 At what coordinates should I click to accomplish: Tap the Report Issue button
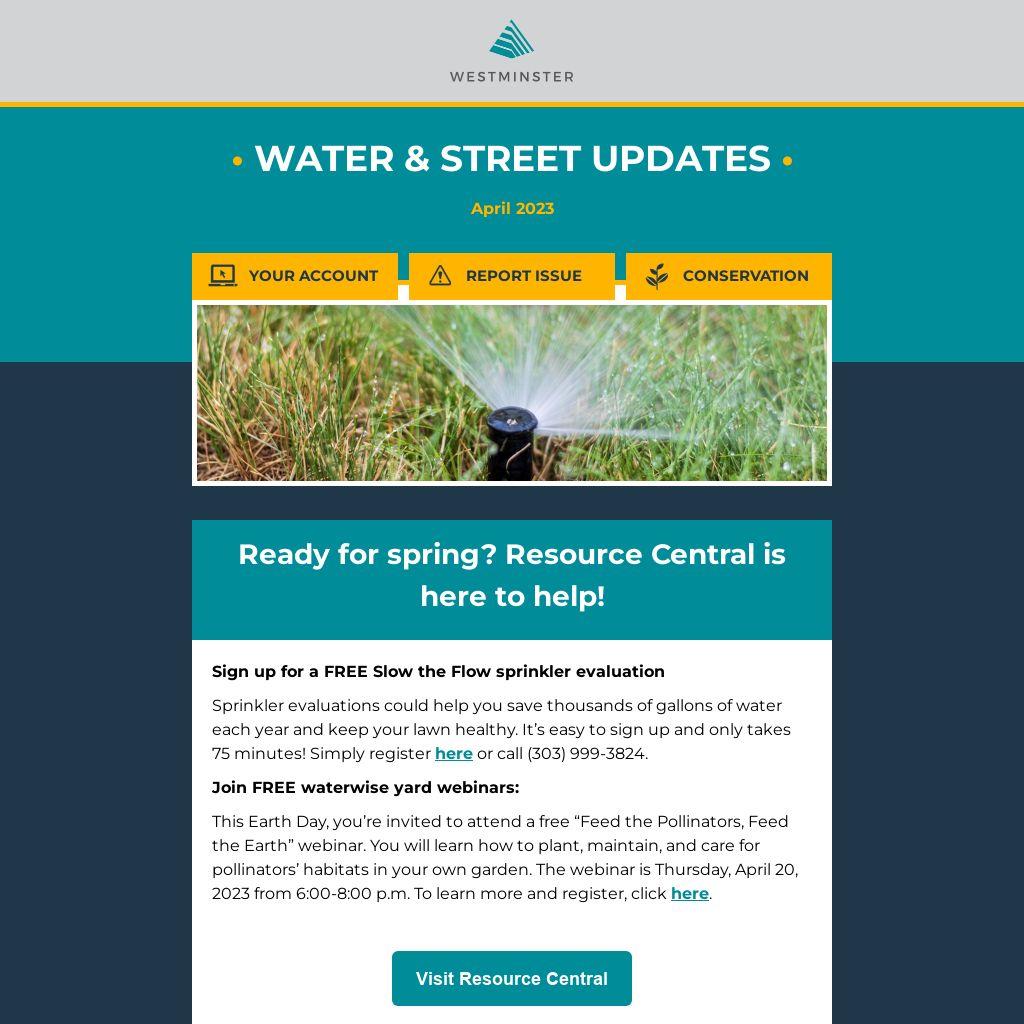point(511,276)
